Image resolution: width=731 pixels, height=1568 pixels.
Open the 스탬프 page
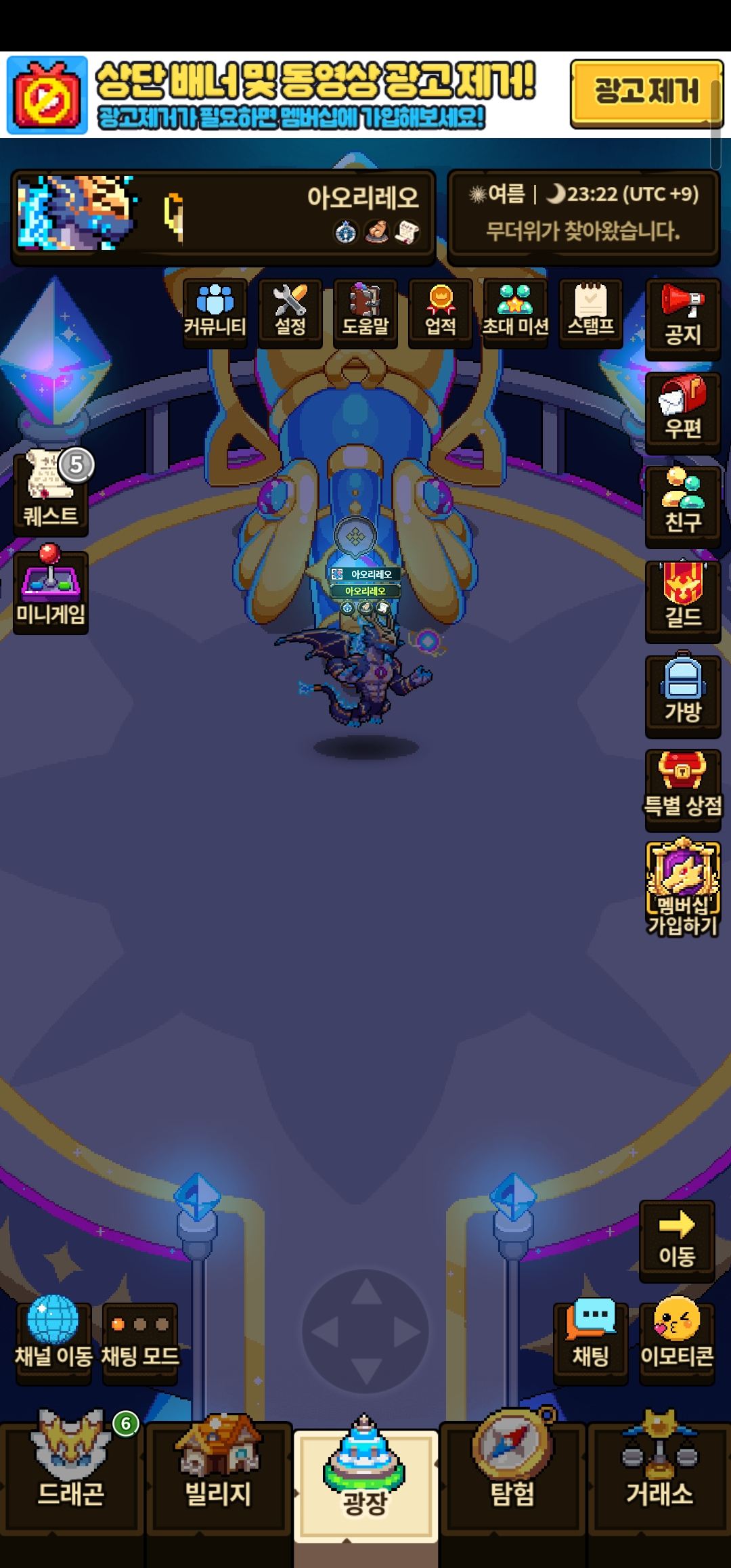click(590, 312)
